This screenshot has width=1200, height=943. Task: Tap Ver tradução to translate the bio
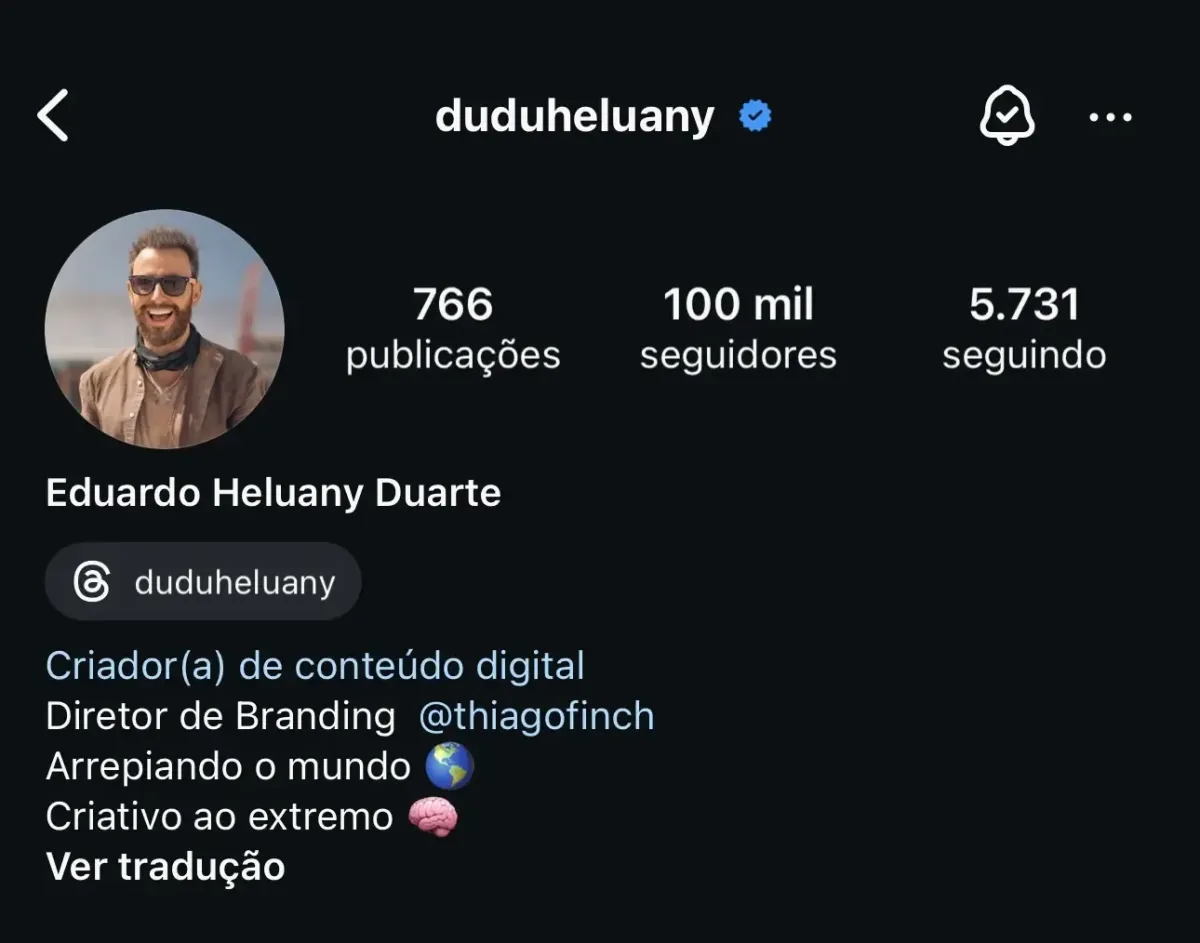coord(166,866)
